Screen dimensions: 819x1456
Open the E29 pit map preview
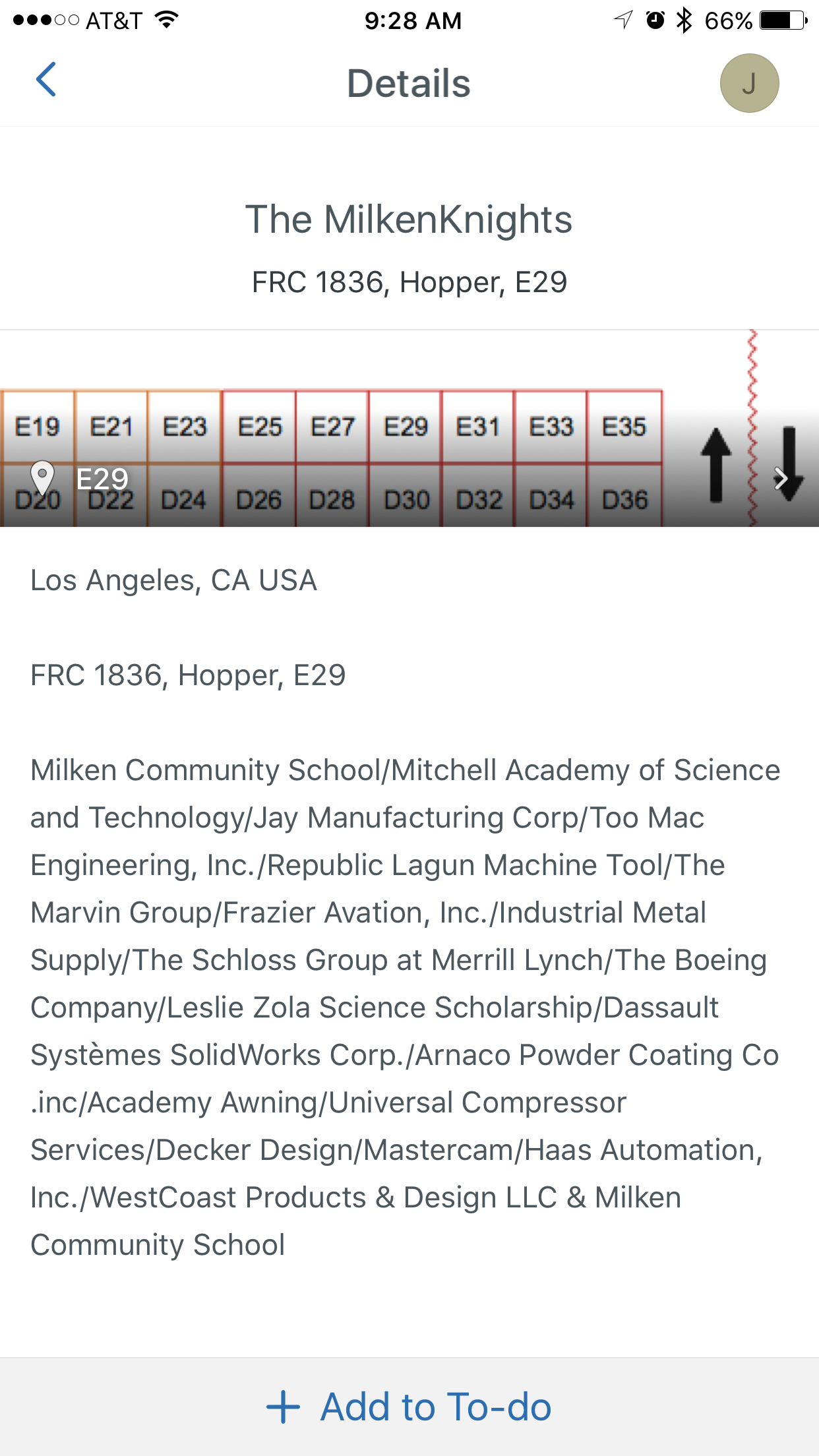click(409, 429)
